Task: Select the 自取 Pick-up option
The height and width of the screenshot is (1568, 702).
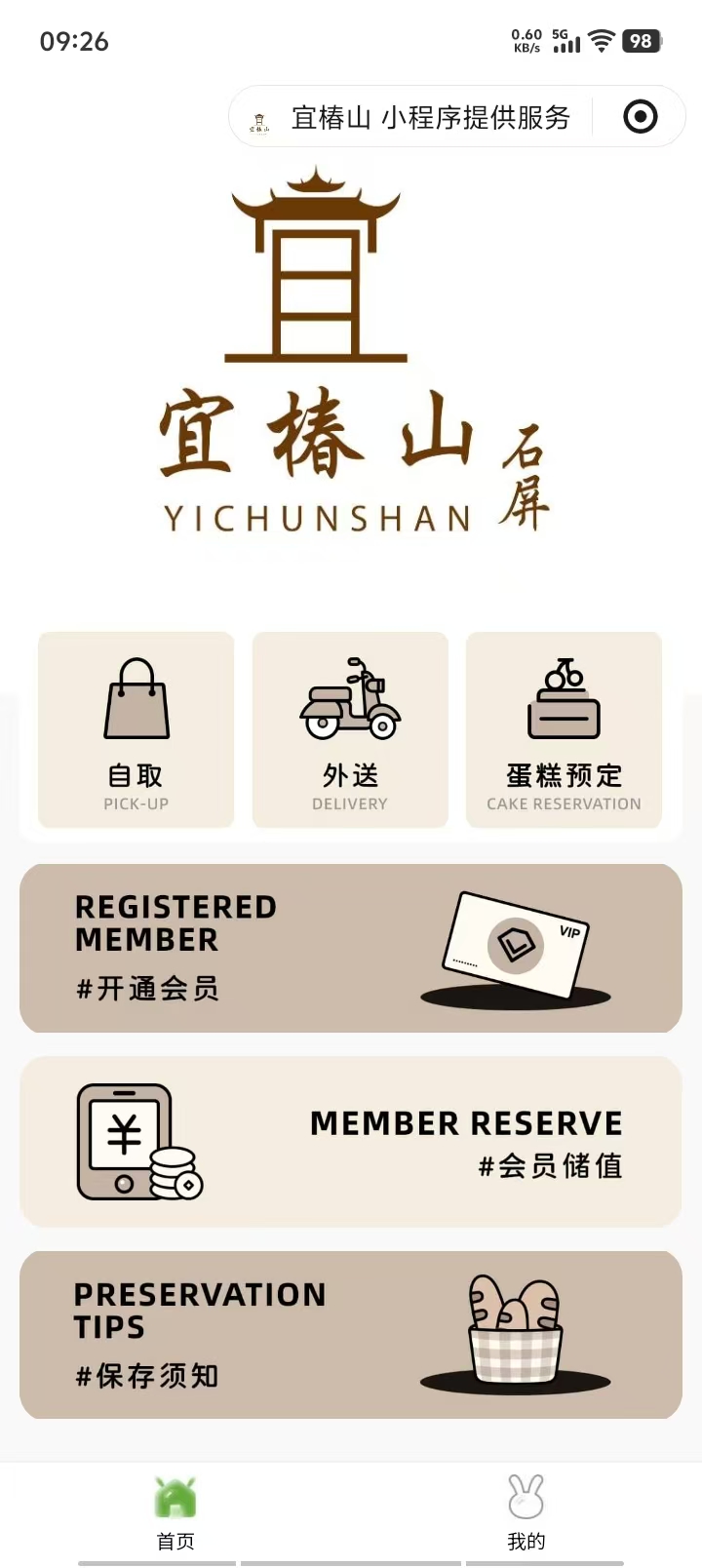Action: 136,730
